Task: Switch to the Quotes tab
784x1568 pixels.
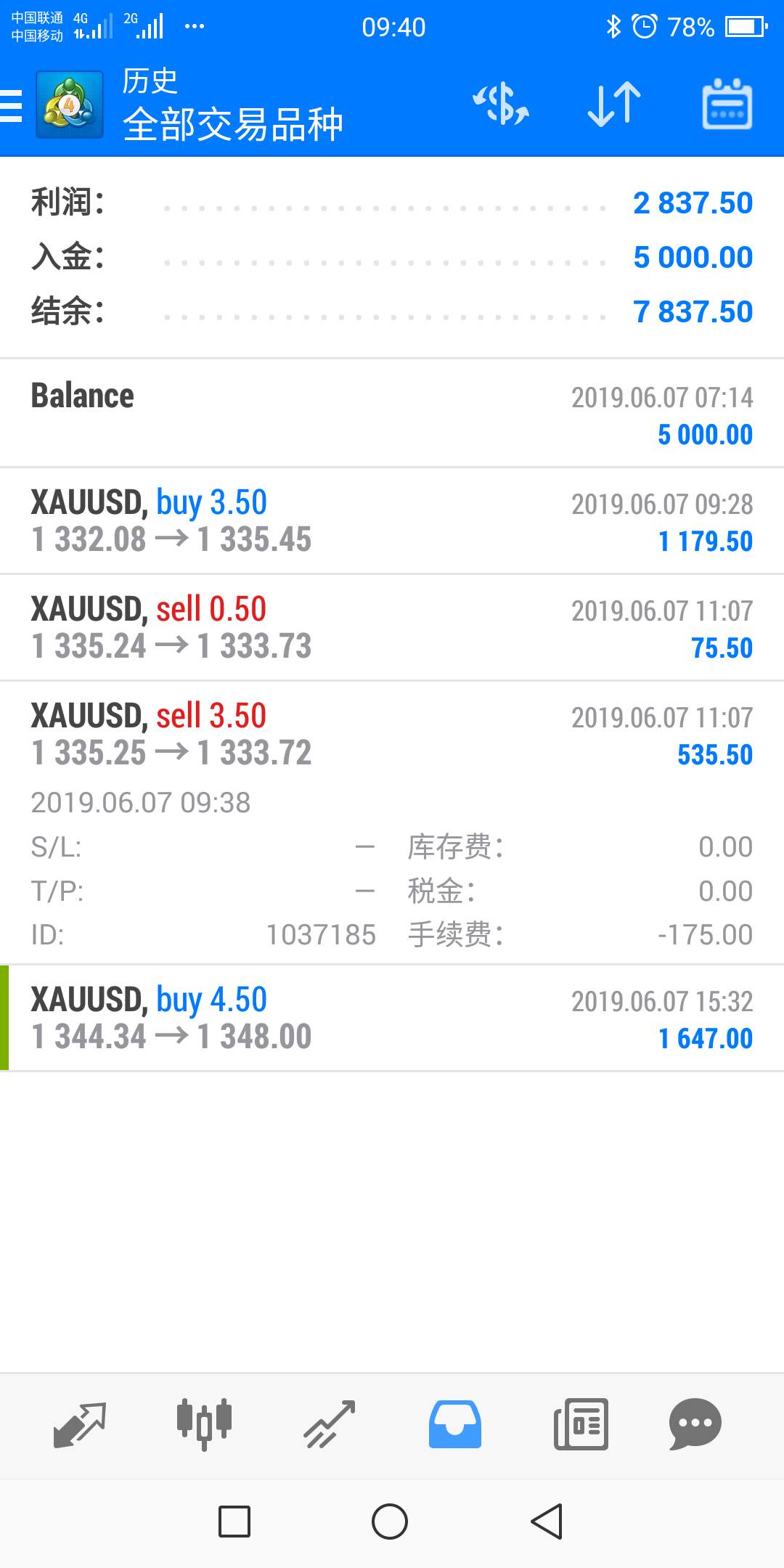Action: coord(80,1424)
